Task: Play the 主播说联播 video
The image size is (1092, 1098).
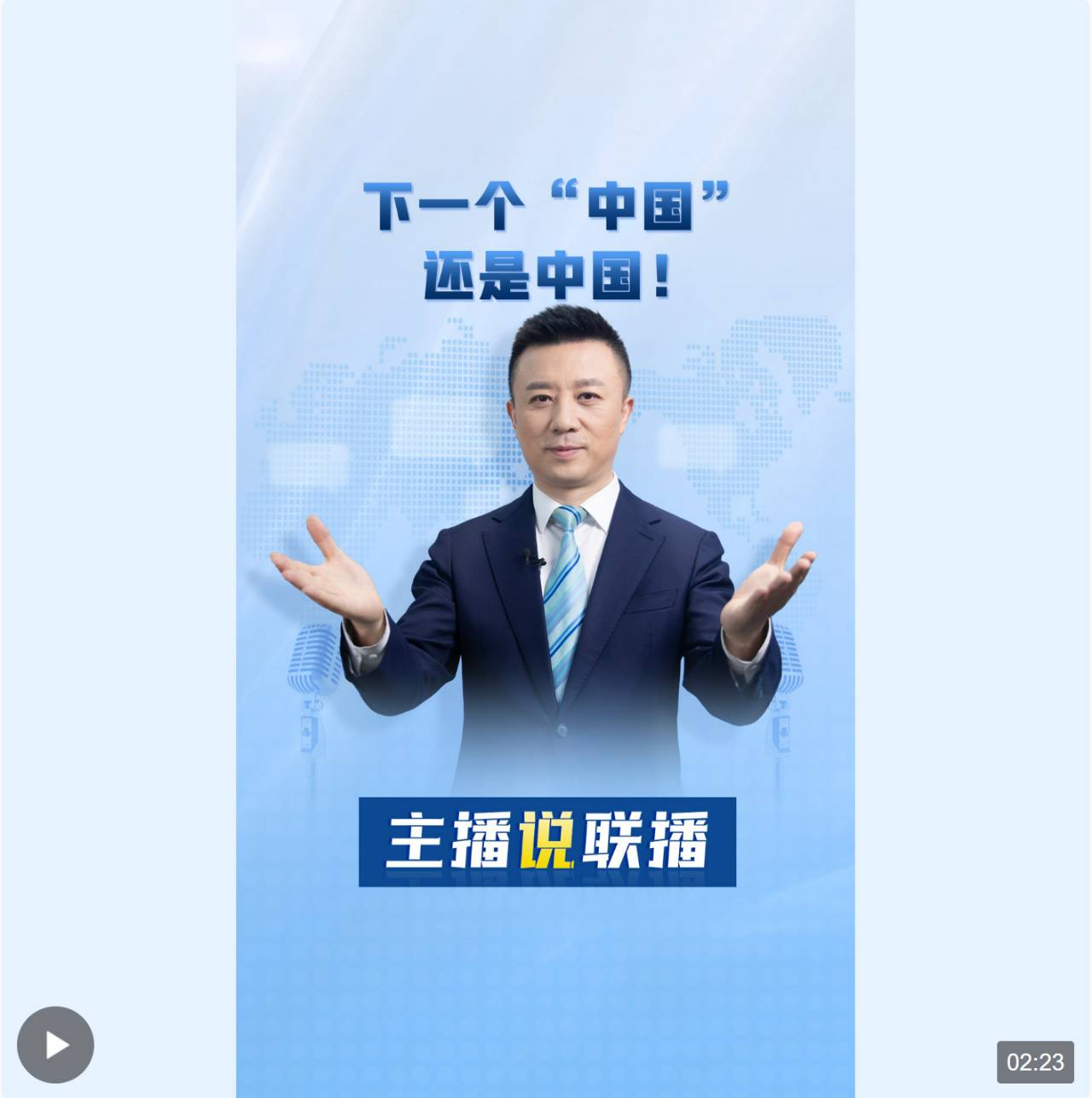Action: point(55,1044)
